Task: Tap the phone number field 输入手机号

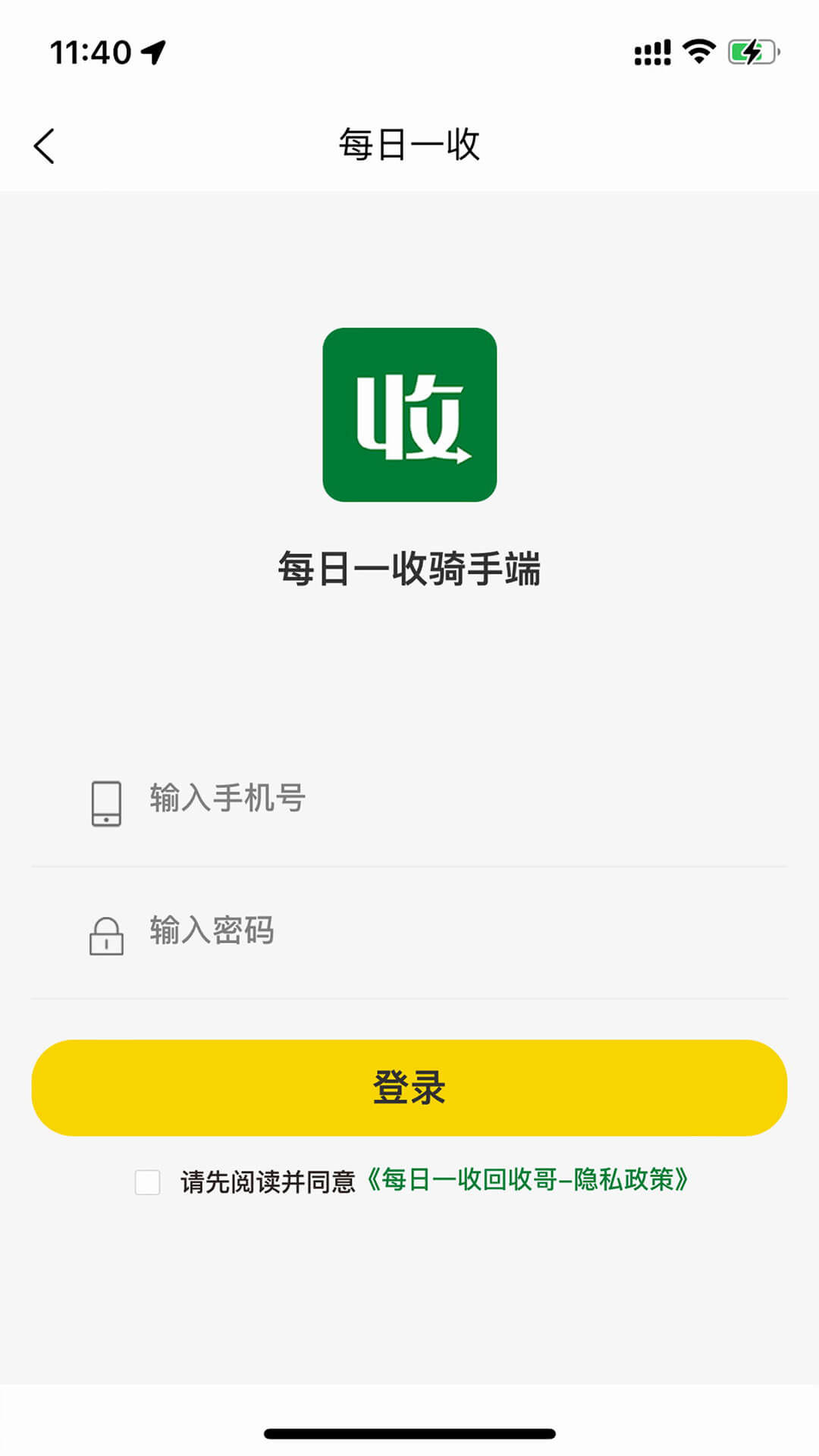Action: (x=409, y=800)
